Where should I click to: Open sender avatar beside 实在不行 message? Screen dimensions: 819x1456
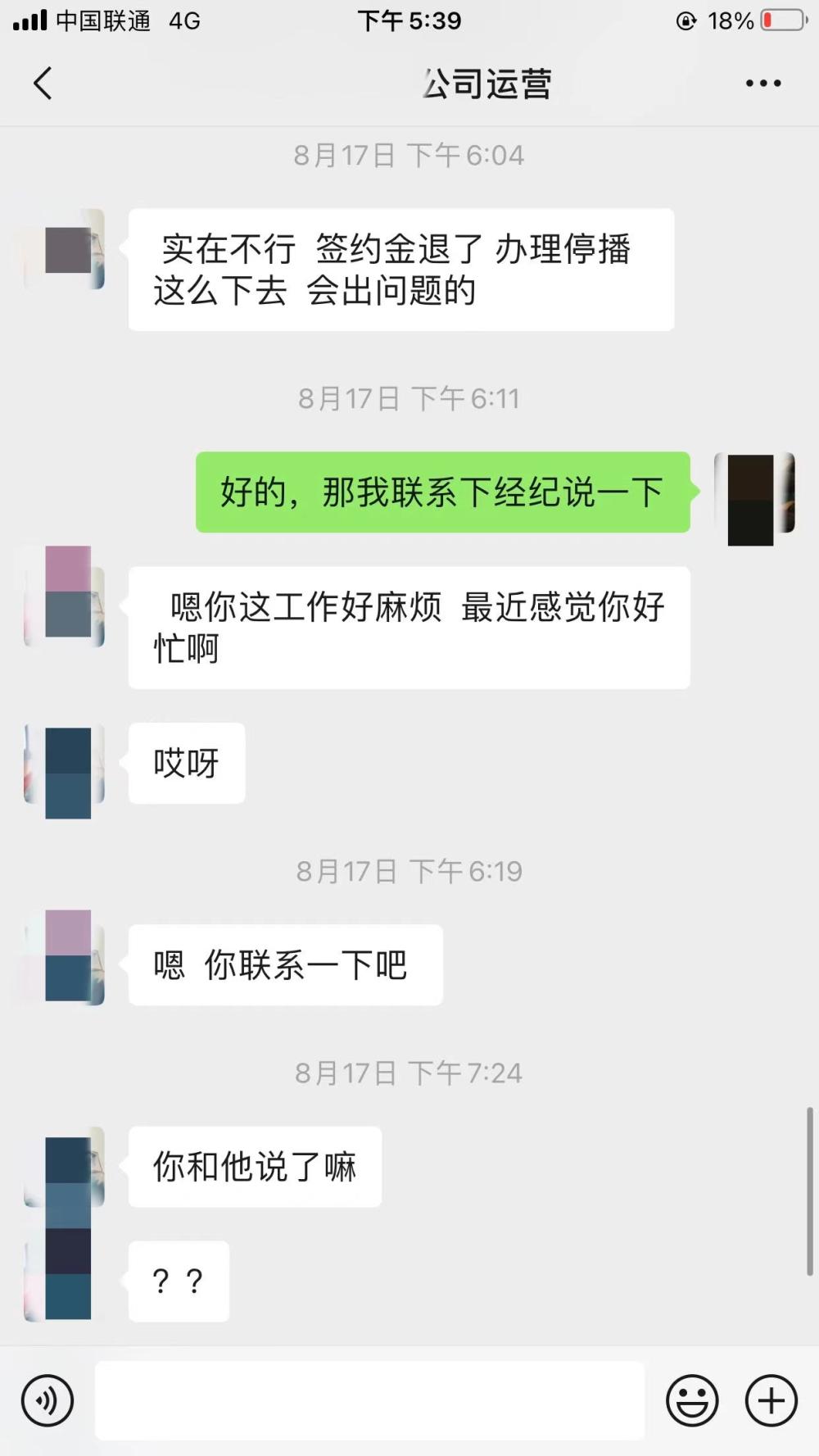(x=66, y=249)
